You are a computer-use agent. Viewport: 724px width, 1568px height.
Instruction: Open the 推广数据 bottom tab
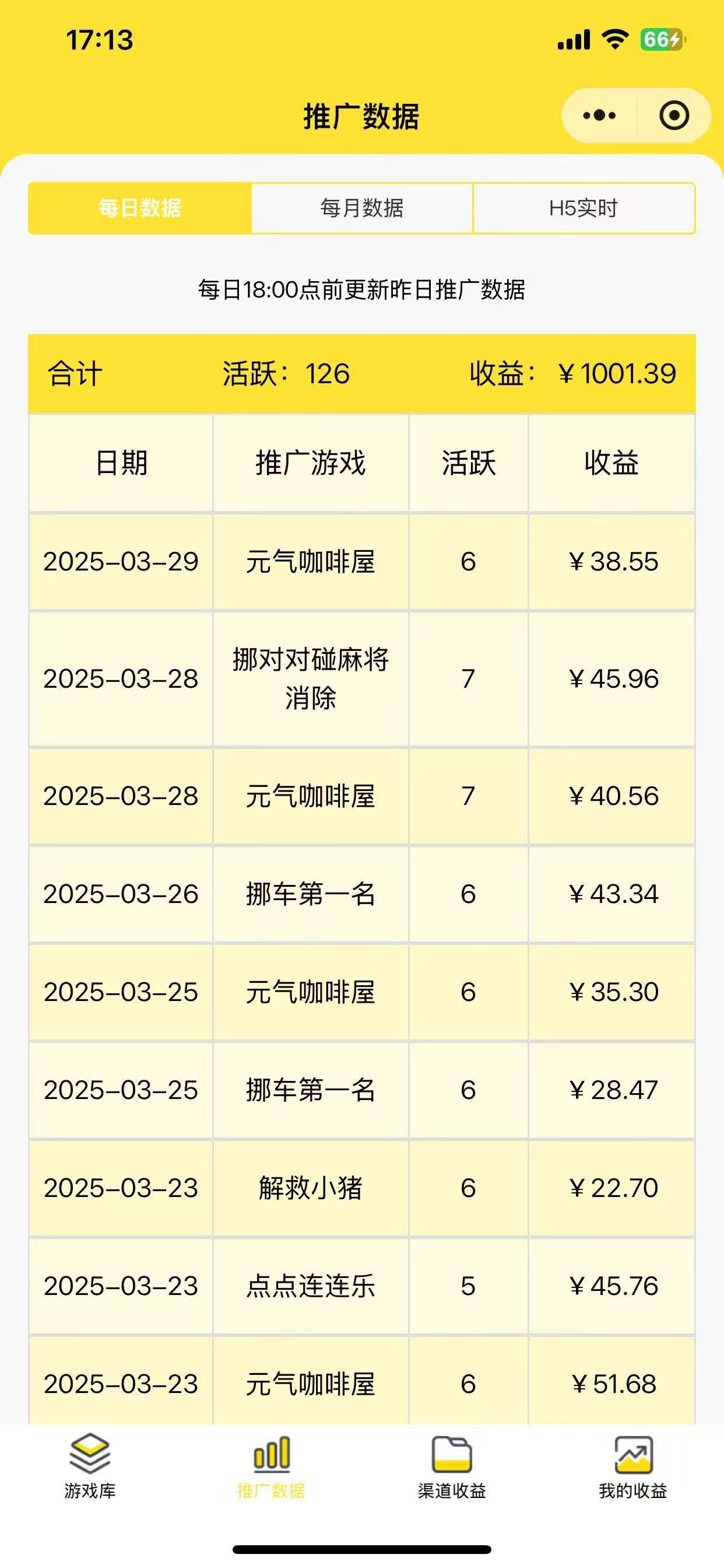(271, 1467)
